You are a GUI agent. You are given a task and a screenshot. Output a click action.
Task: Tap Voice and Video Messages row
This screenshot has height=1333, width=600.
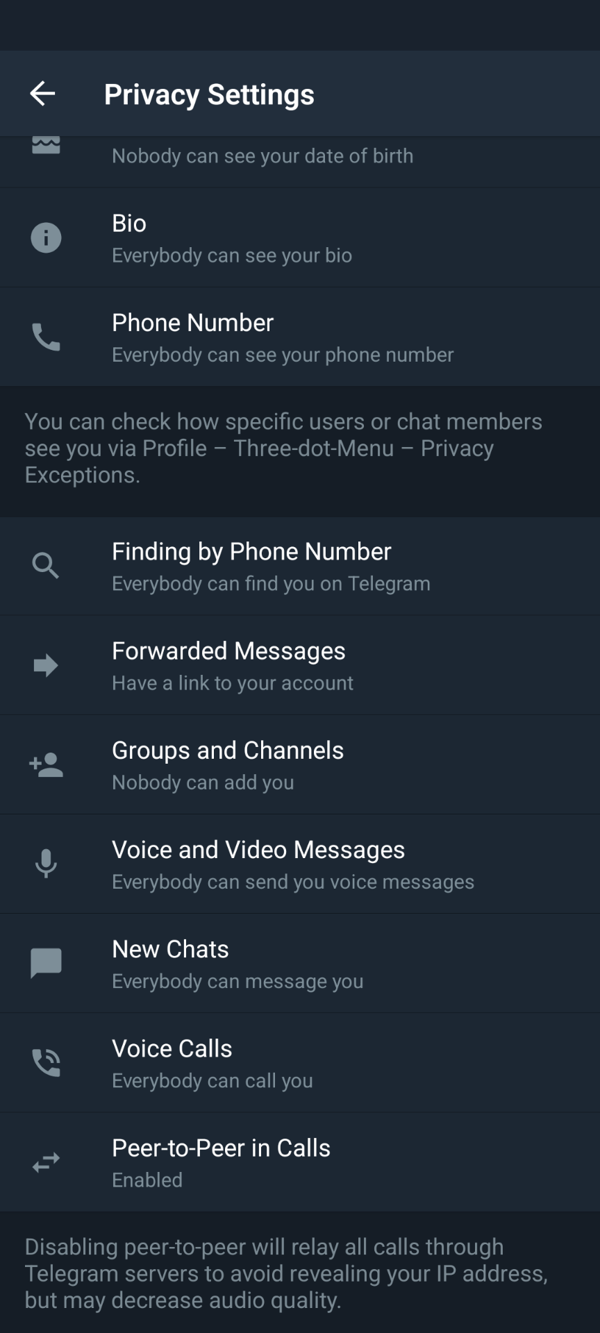click(300, 864)
